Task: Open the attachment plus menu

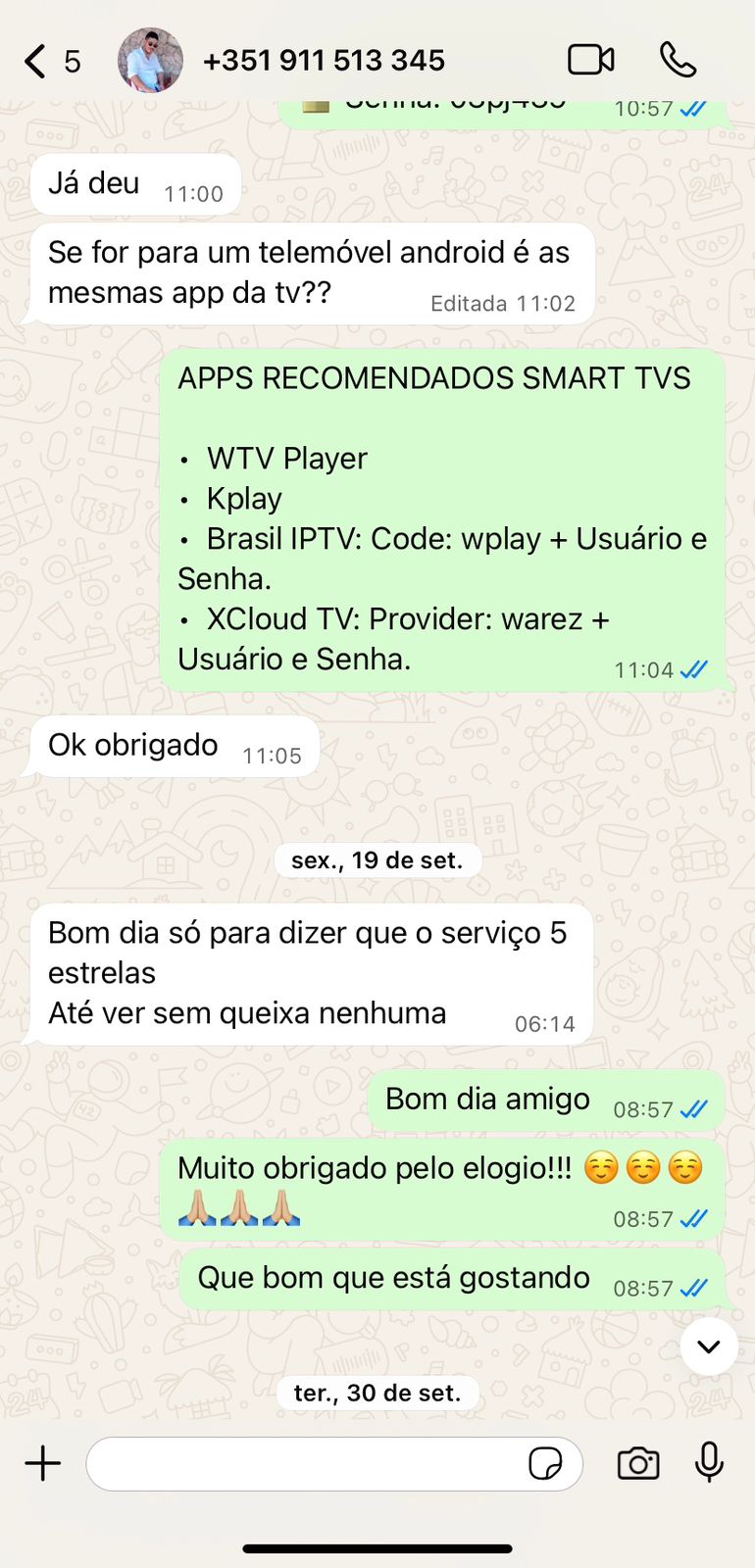Action: (x=43, y=1464)
